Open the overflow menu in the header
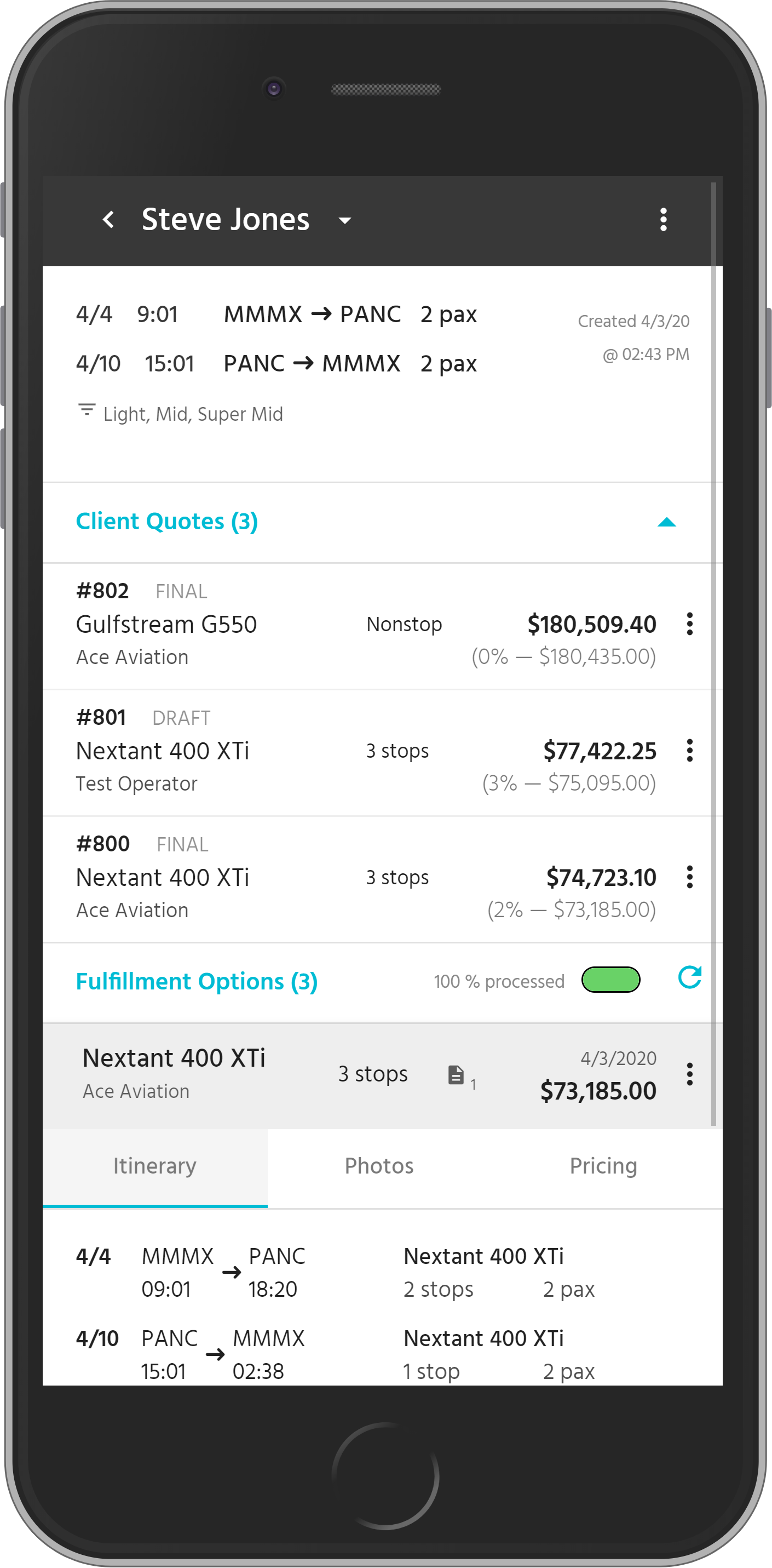 click(663, 220)
